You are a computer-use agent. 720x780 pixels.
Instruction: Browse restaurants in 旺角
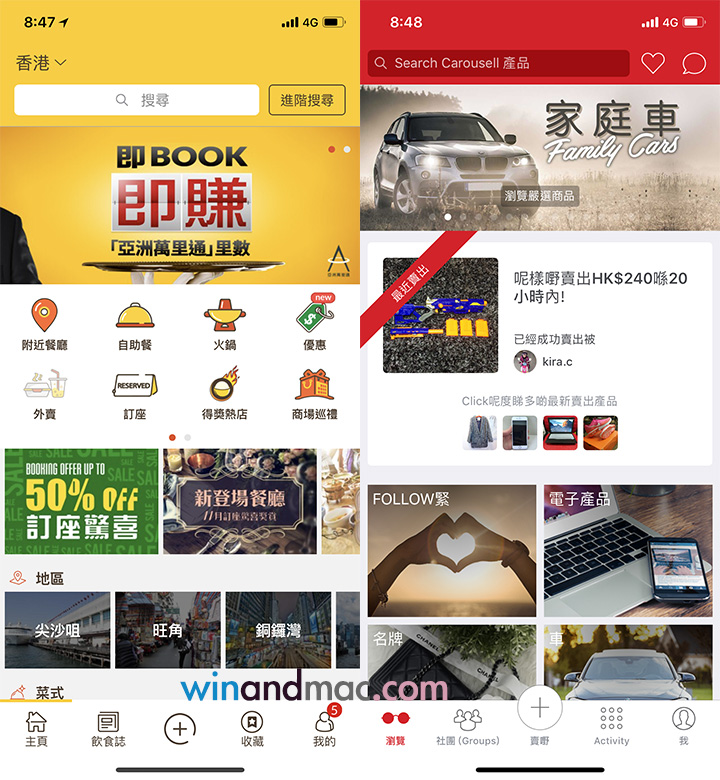[166, 630]
